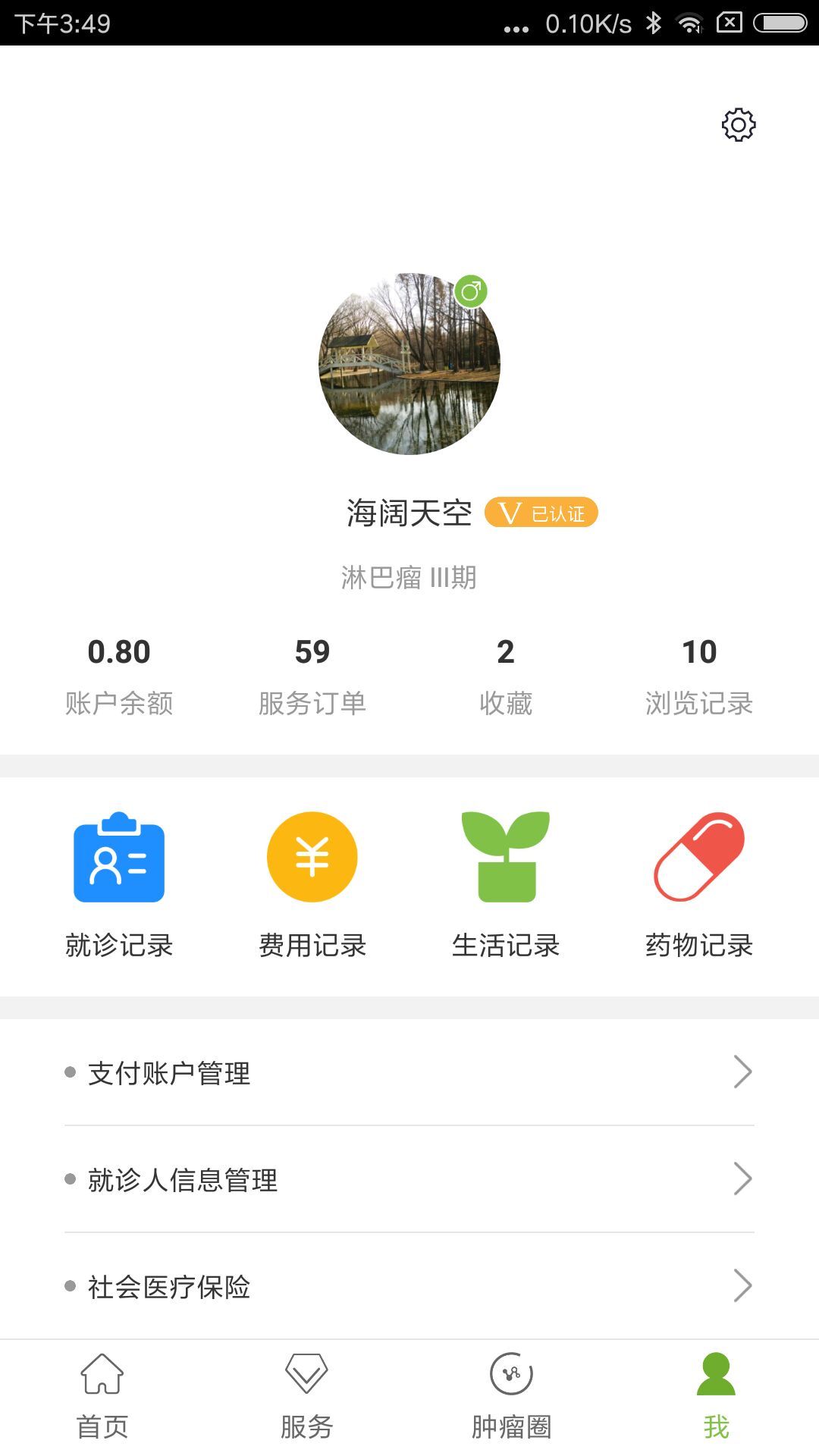This screenshot has width=819, height=1456.
Task: Open 收藏 favorites
Action: click(506, 675)
